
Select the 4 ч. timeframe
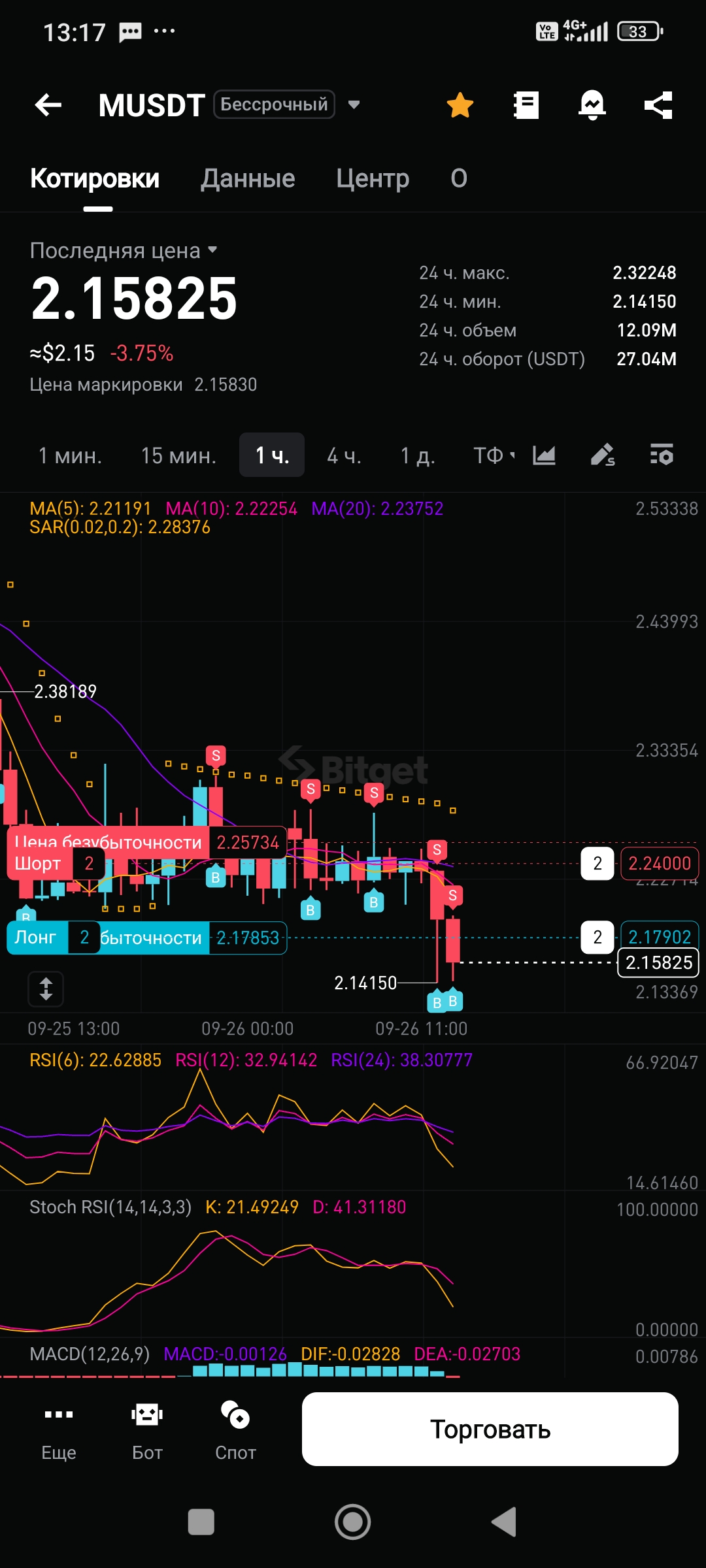coord(345,455)
